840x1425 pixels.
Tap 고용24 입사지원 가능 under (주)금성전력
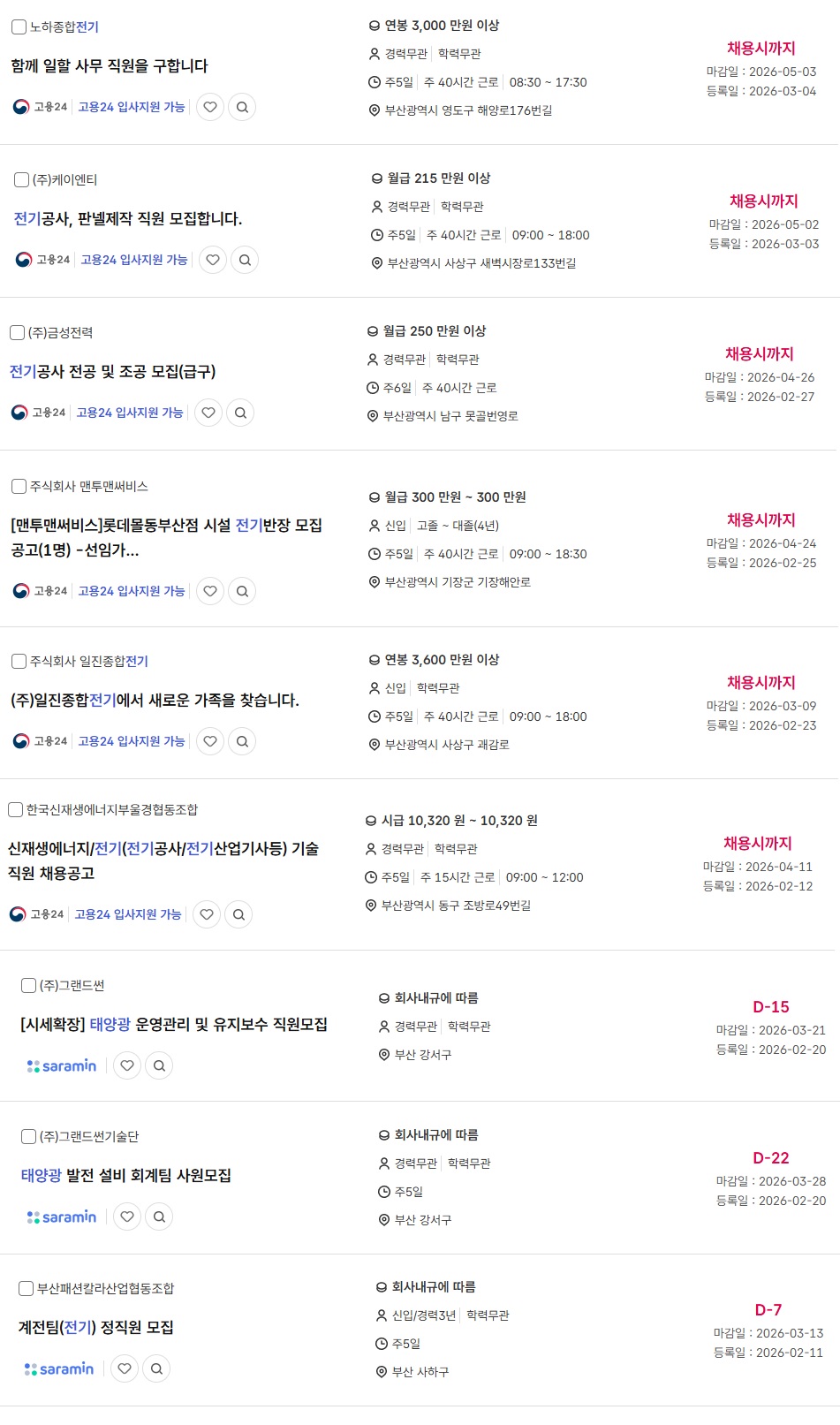[x=130, y=413]
